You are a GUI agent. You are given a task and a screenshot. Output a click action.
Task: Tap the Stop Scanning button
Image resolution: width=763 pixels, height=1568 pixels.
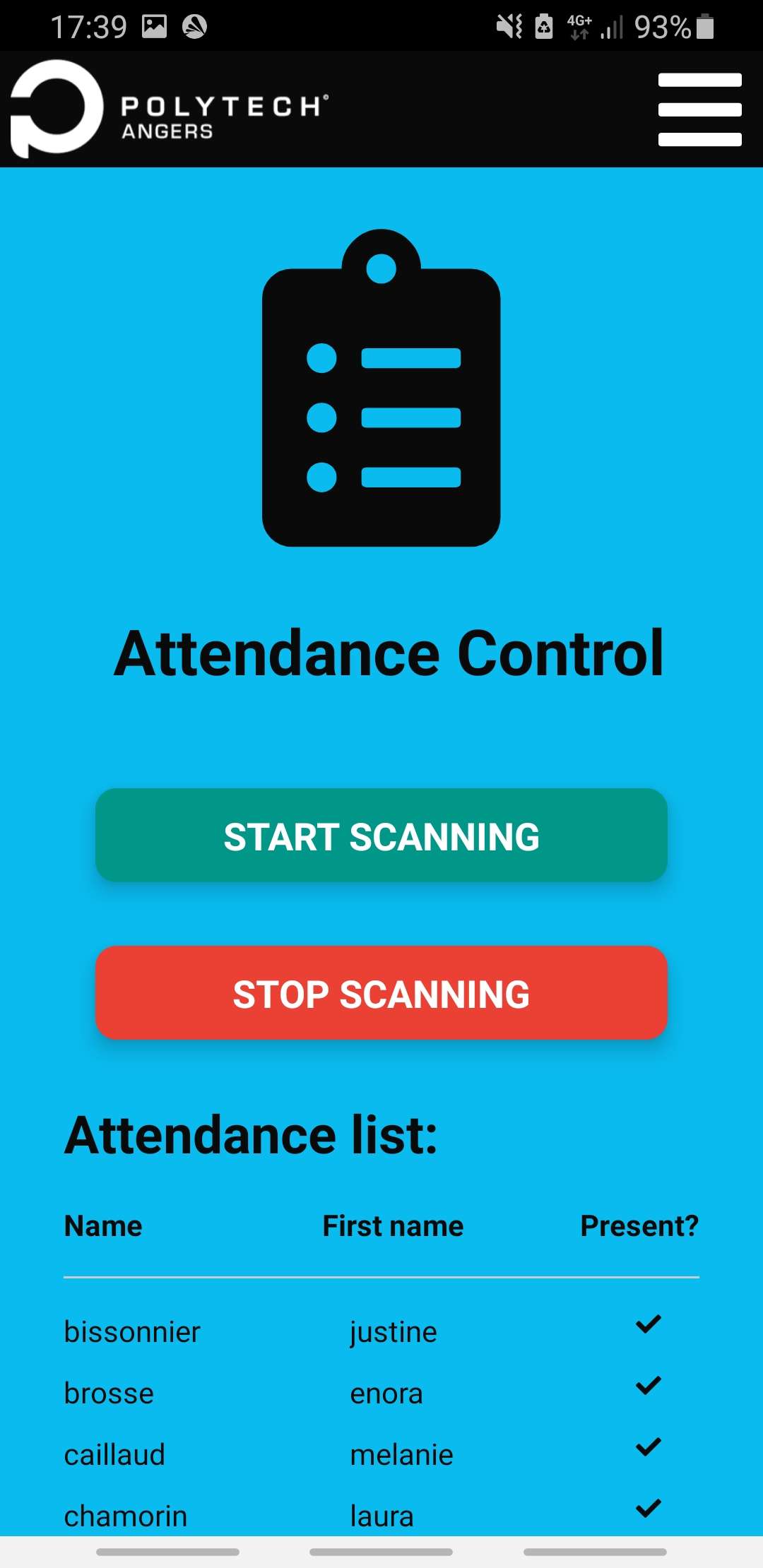381,993
